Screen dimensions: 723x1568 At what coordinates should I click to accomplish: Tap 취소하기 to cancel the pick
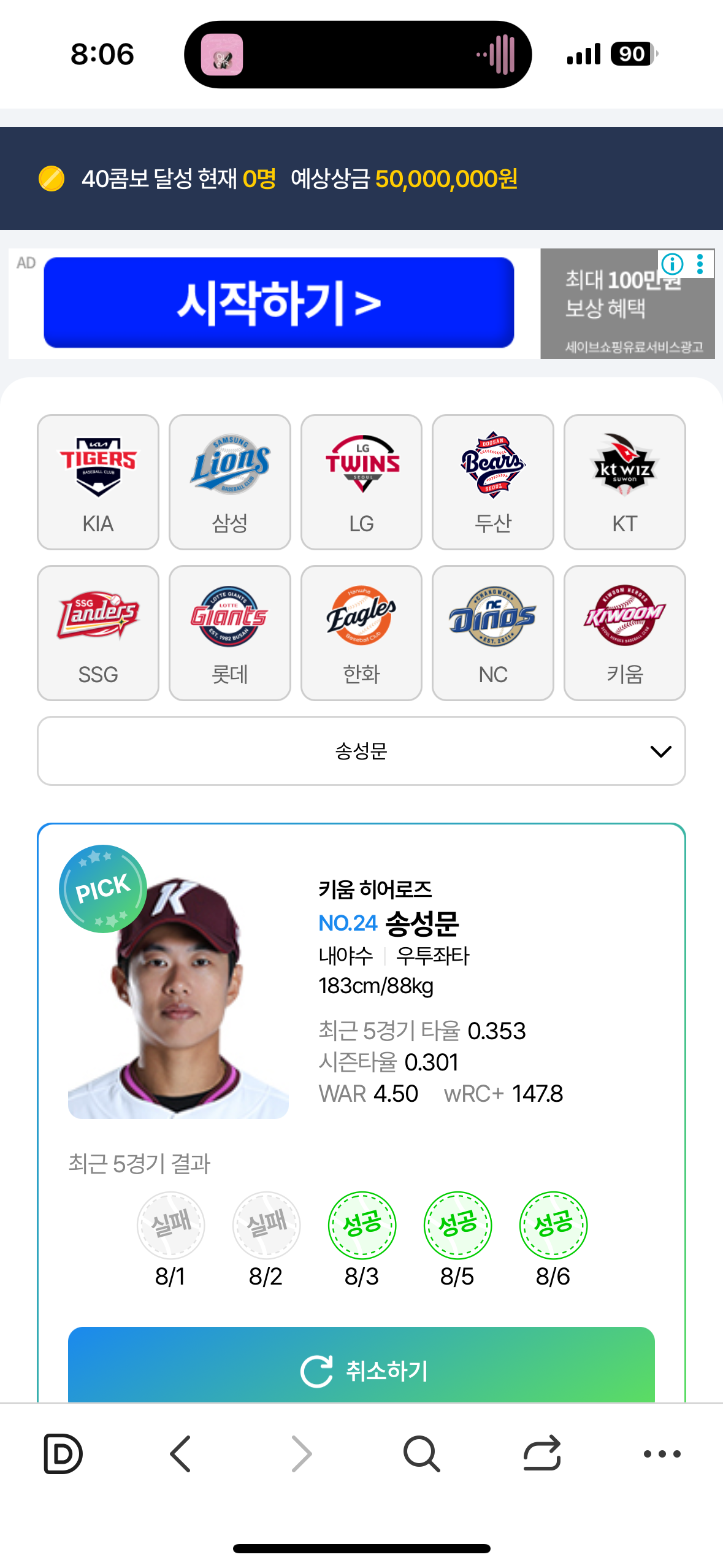click(361, 1370)
